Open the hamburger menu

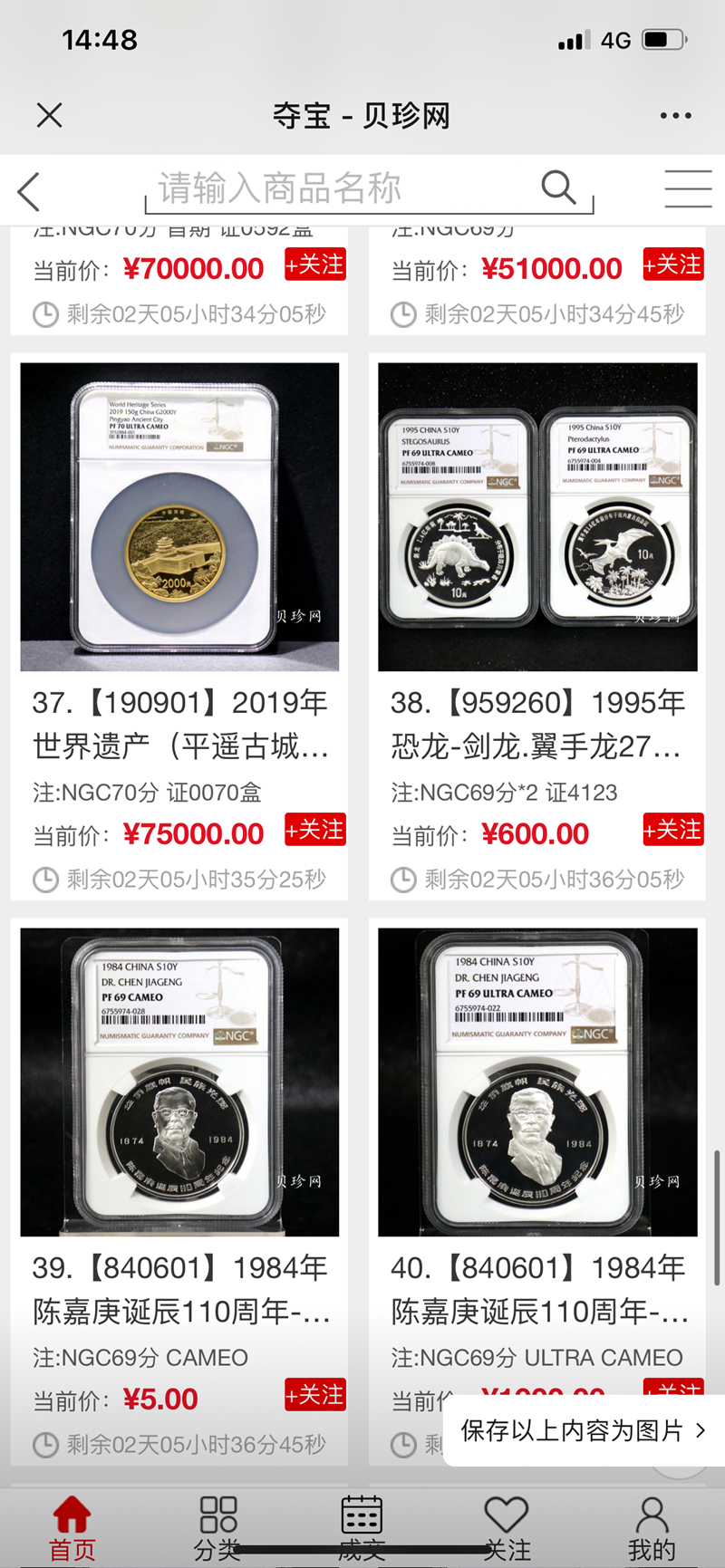pos(688,189)
